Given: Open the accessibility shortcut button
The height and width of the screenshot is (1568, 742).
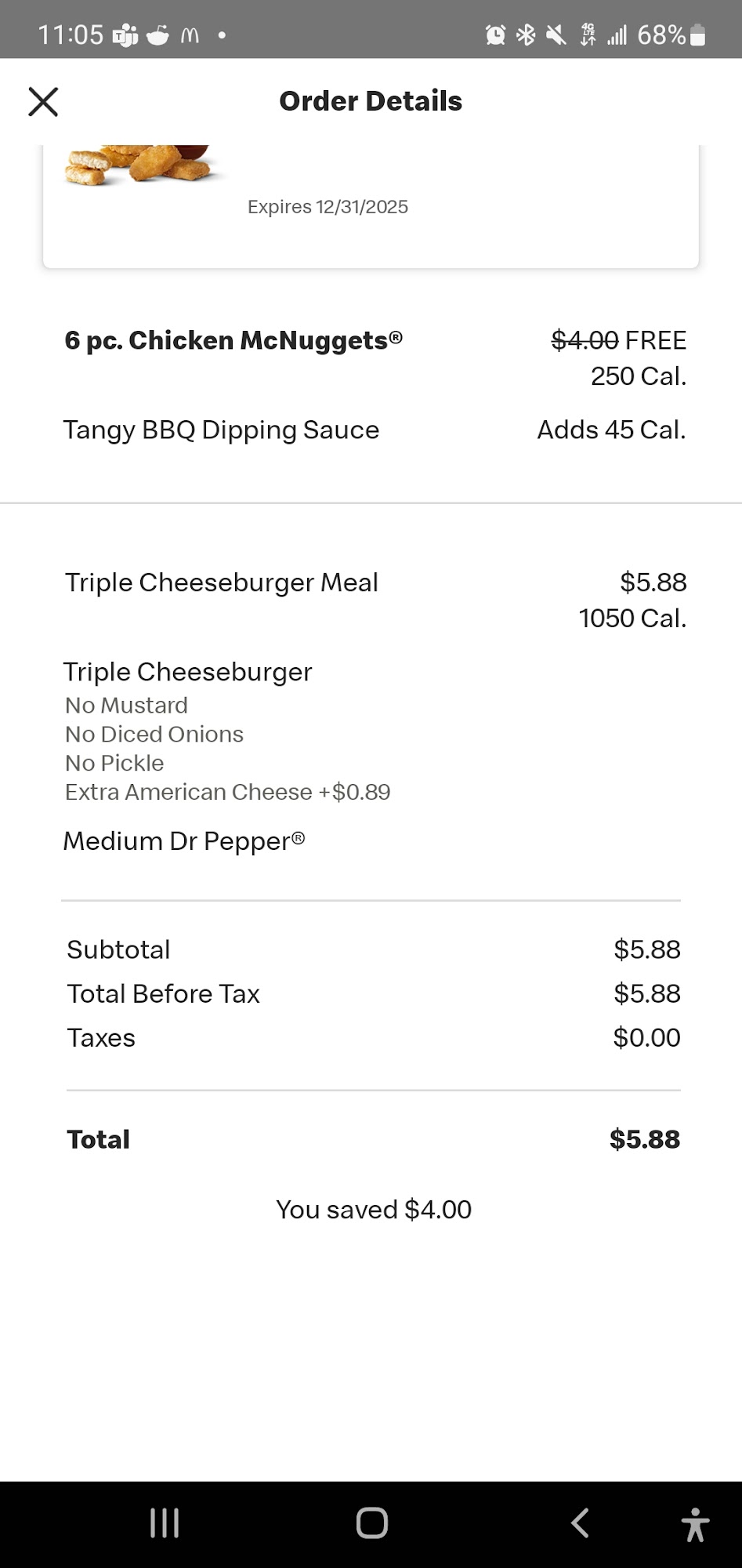Looking at the screenshot, I should coord(694,1524).
